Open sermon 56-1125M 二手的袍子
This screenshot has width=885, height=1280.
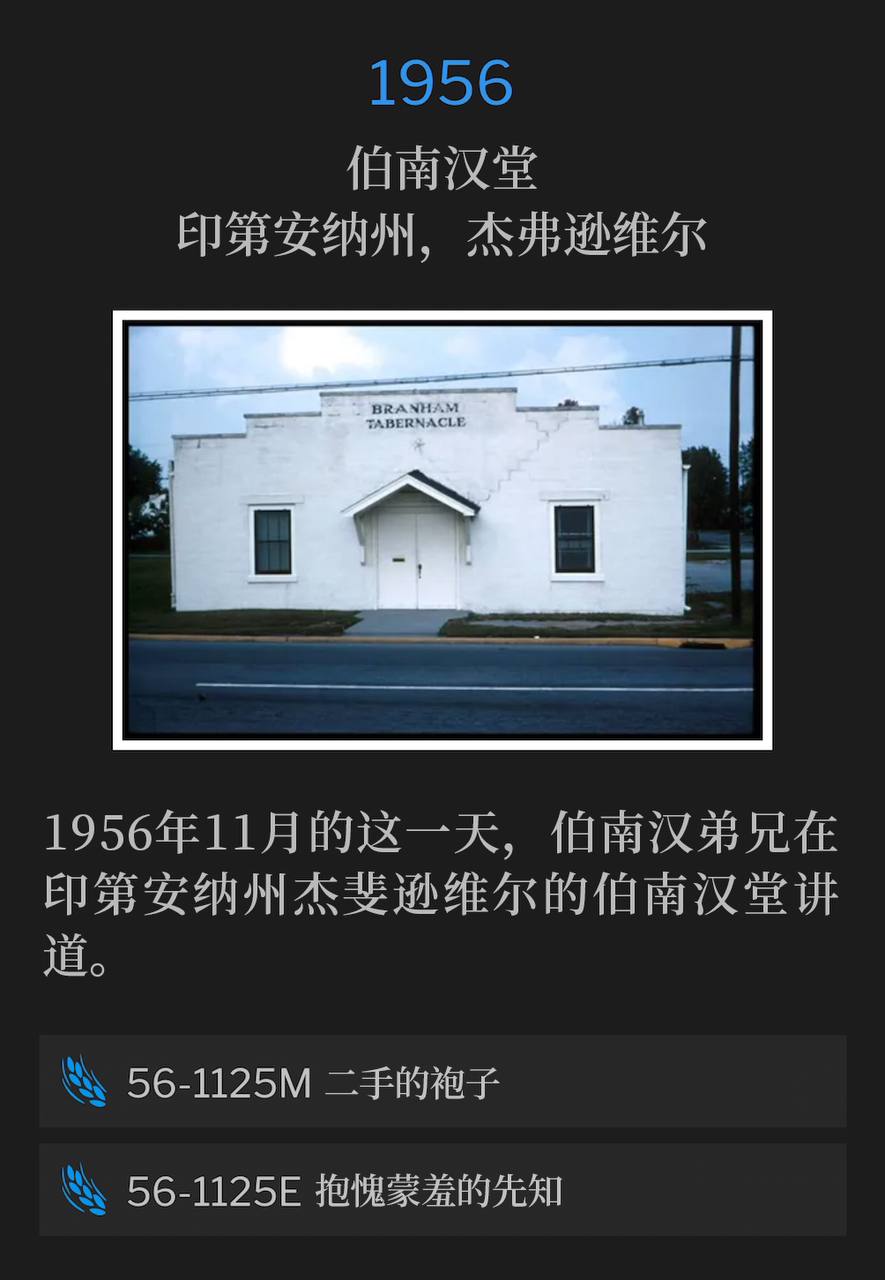[x=442, y=1082]
